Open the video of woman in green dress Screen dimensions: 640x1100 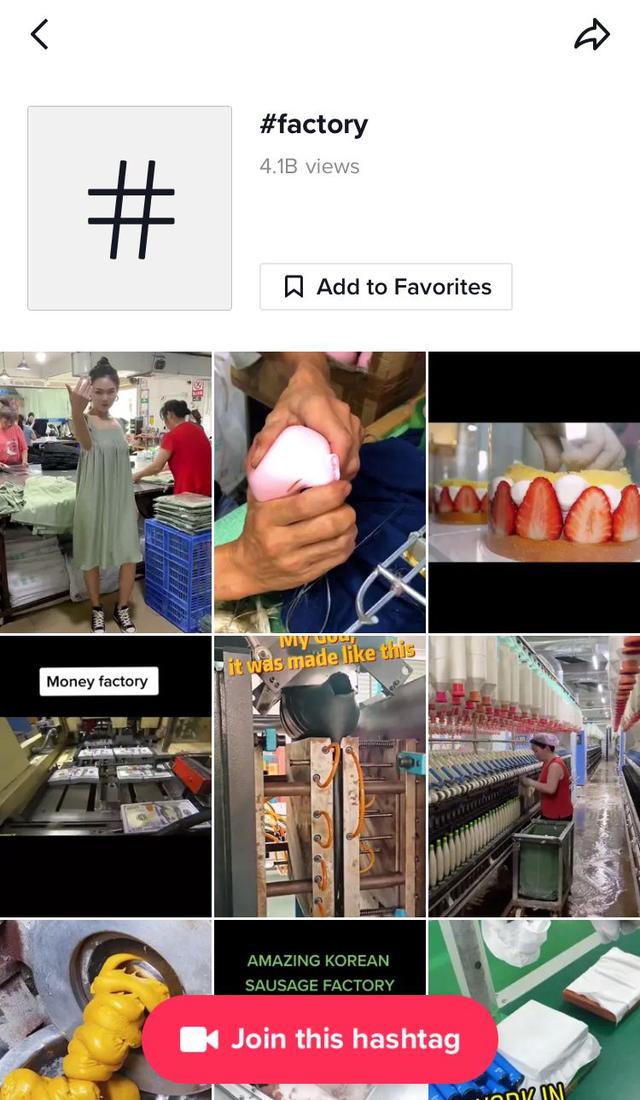point(105,492)
